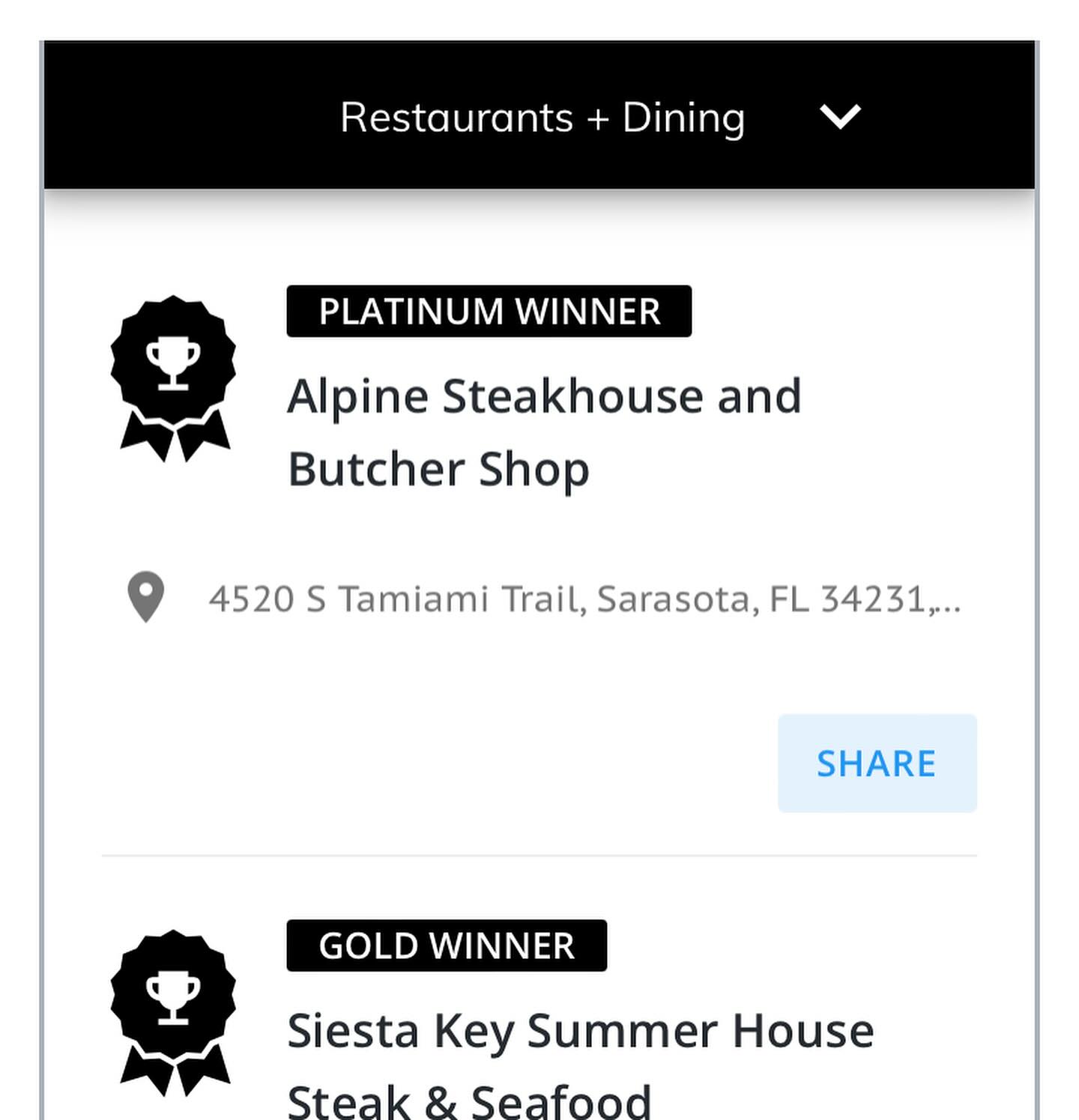
Task: Expand the Restaurants + Dining category dropdown
Action: click(839, 117)
